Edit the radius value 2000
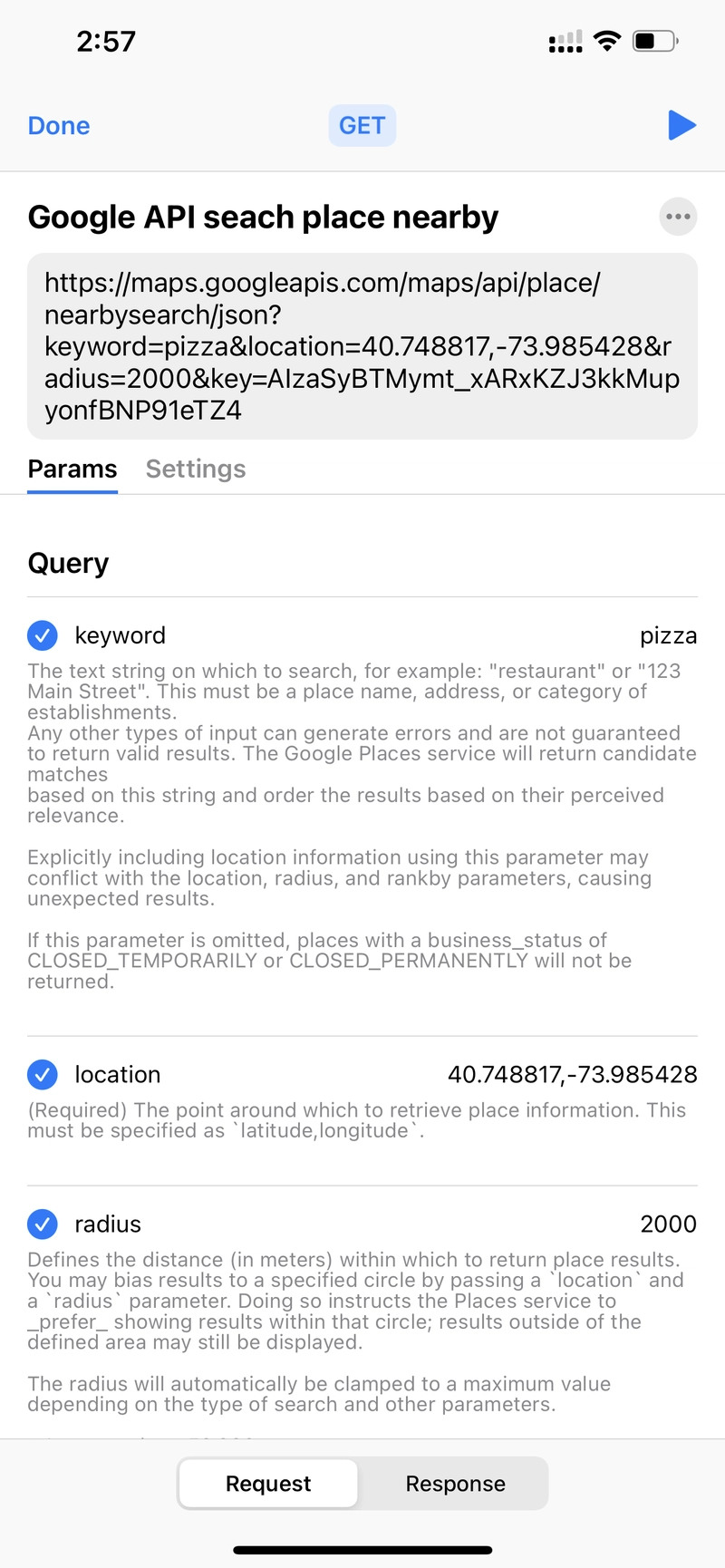This screenshot has height=1568, width=725. click(668, 1224)
